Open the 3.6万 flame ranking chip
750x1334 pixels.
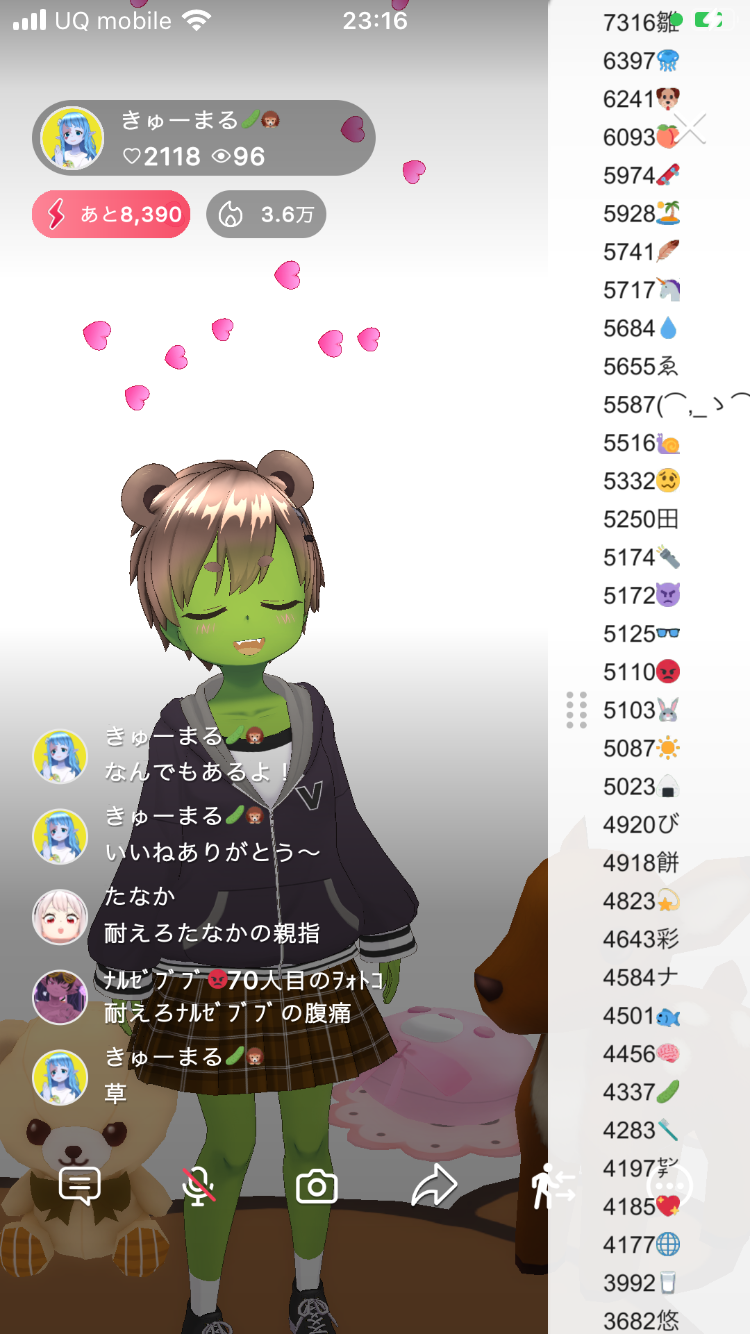click(x=266, y=214)
